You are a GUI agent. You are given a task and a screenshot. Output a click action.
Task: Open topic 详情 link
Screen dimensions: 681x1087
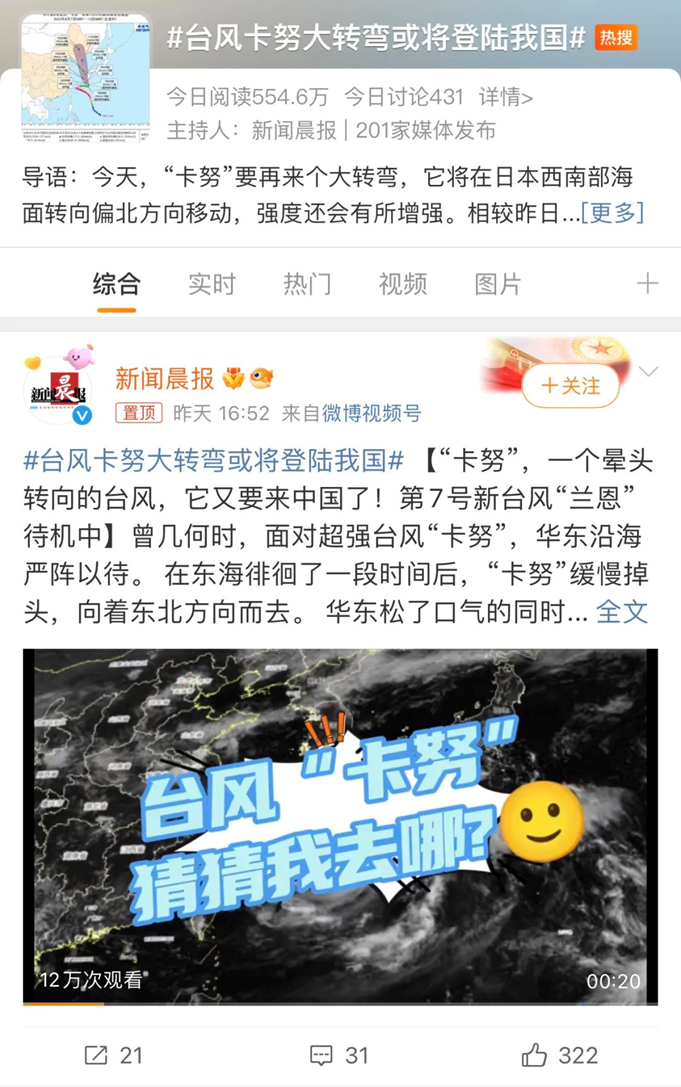505,97
